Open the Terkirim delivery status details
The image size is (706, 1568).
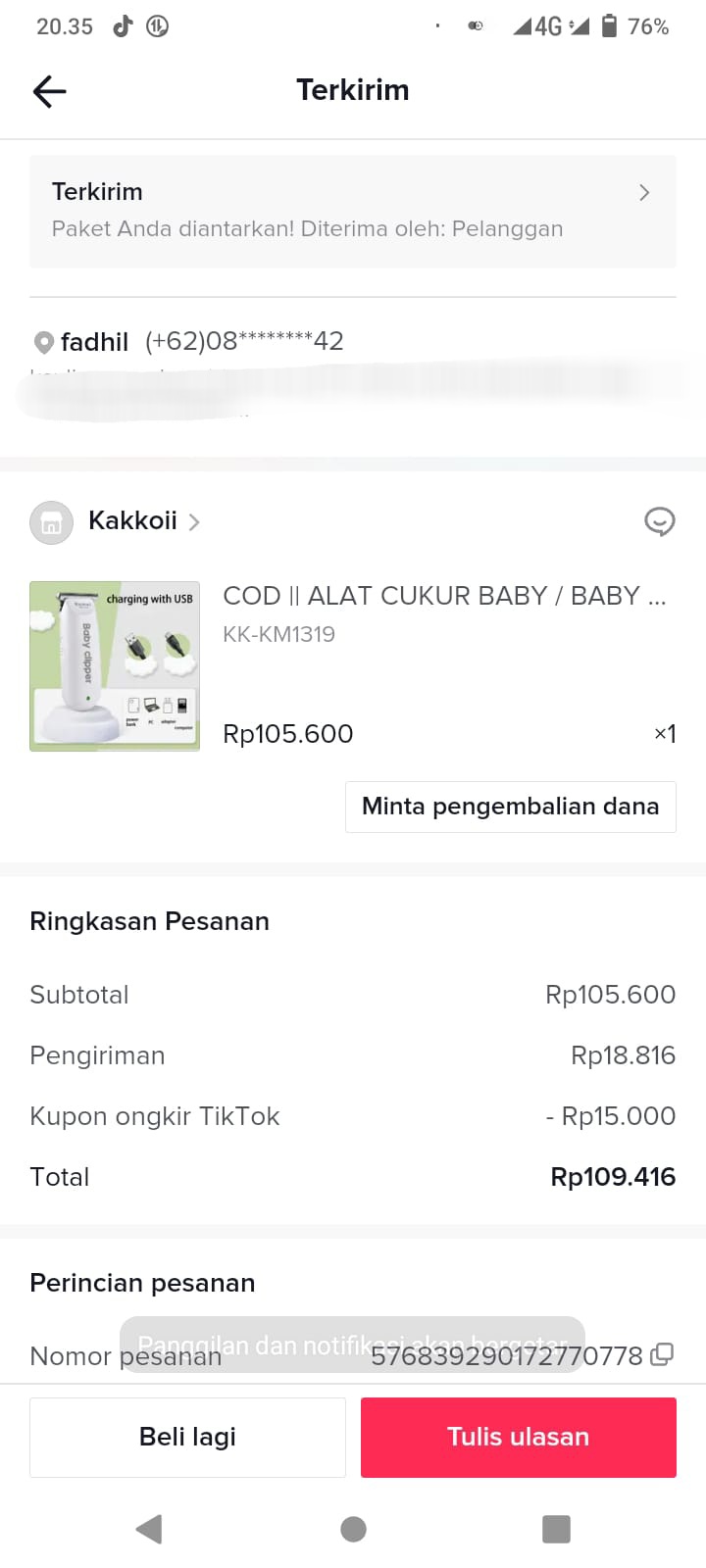(353, 211)
